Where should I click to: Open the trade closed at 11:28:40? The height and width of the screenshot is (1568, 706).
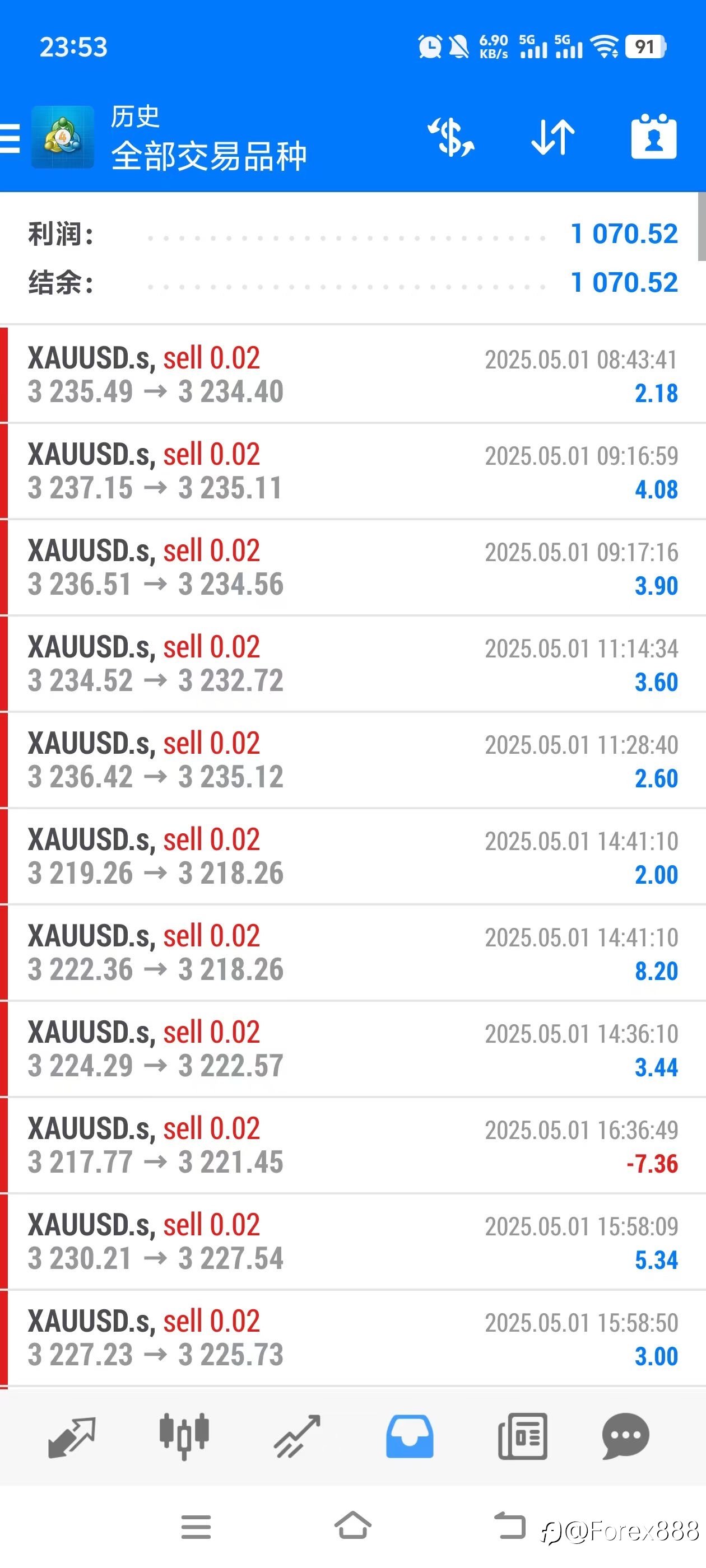(354, 759)
